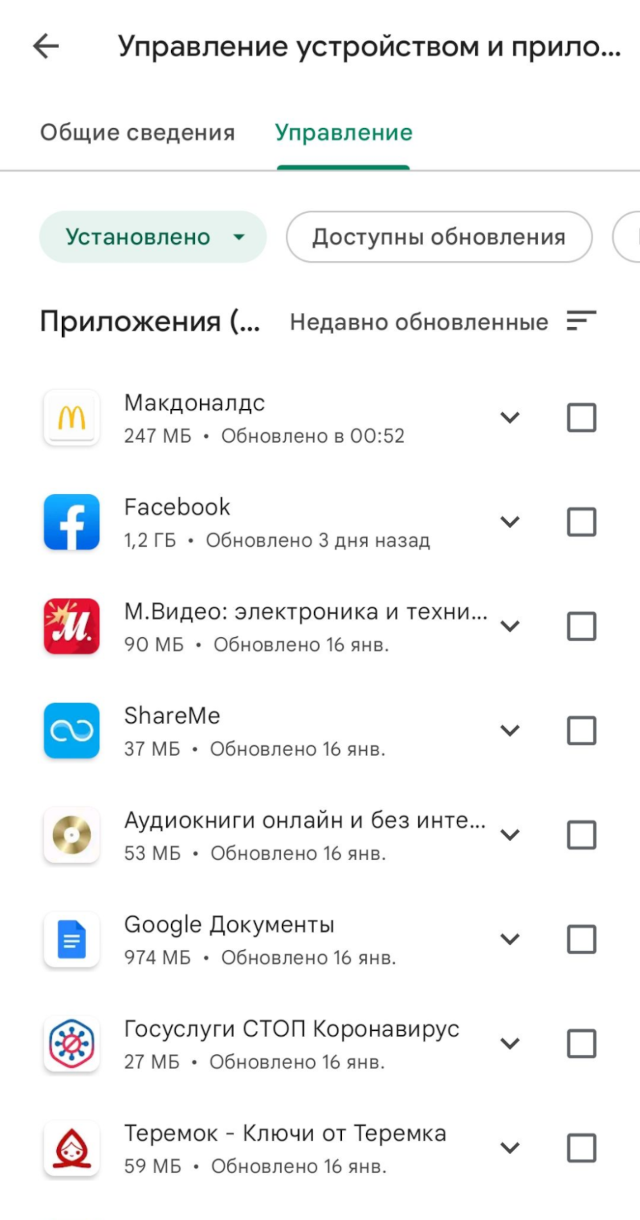This screenshot has width=640, height=1220.
Task: Select Google Документы checkbox
Action: click(582, 940)
